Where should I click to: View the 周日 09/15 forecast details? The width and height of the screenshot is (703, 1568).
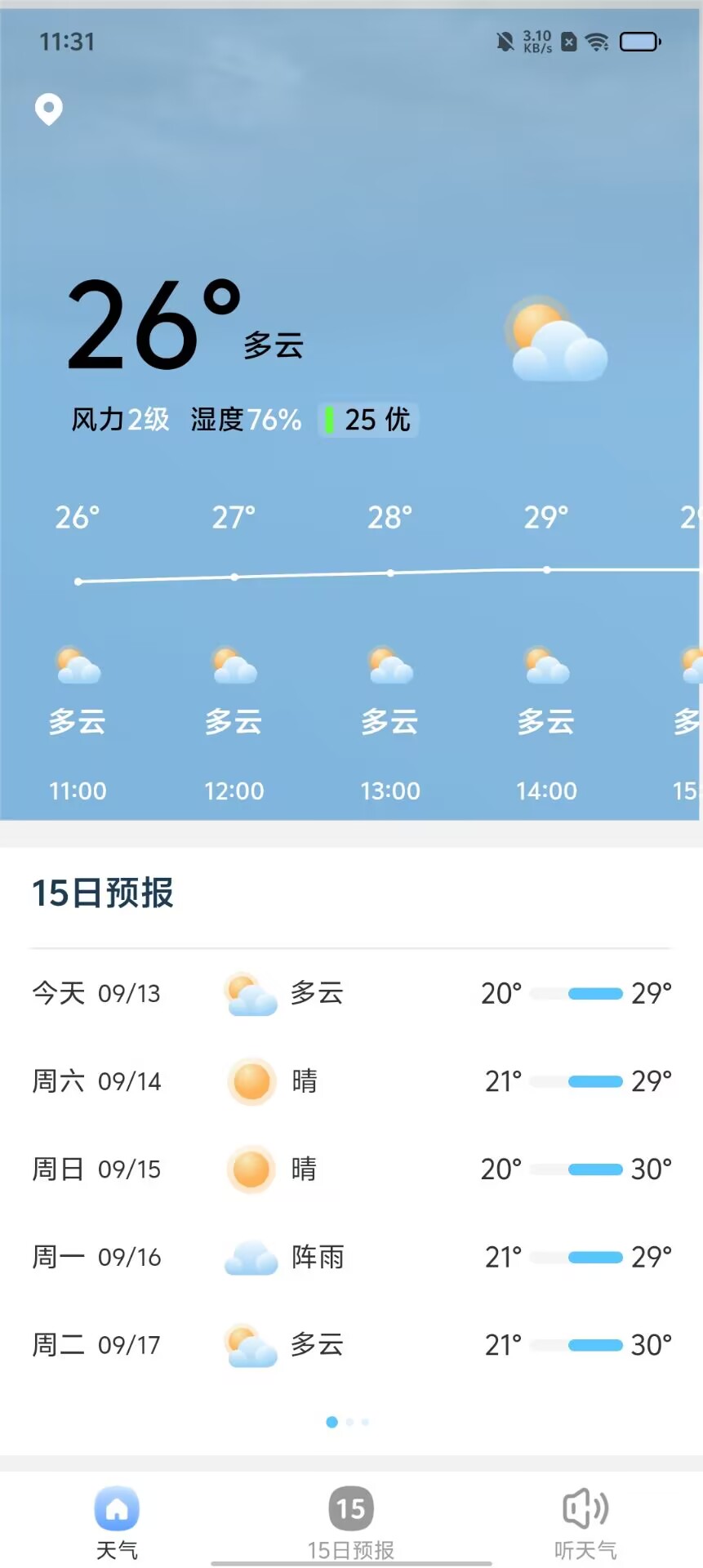coord(351,1169)
